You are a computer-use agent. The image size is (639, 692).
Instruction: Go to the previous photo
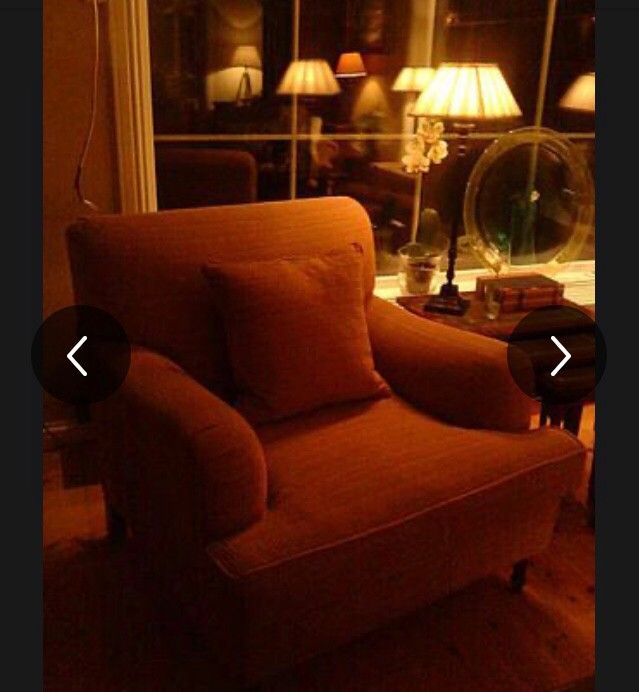click(80, 355)
